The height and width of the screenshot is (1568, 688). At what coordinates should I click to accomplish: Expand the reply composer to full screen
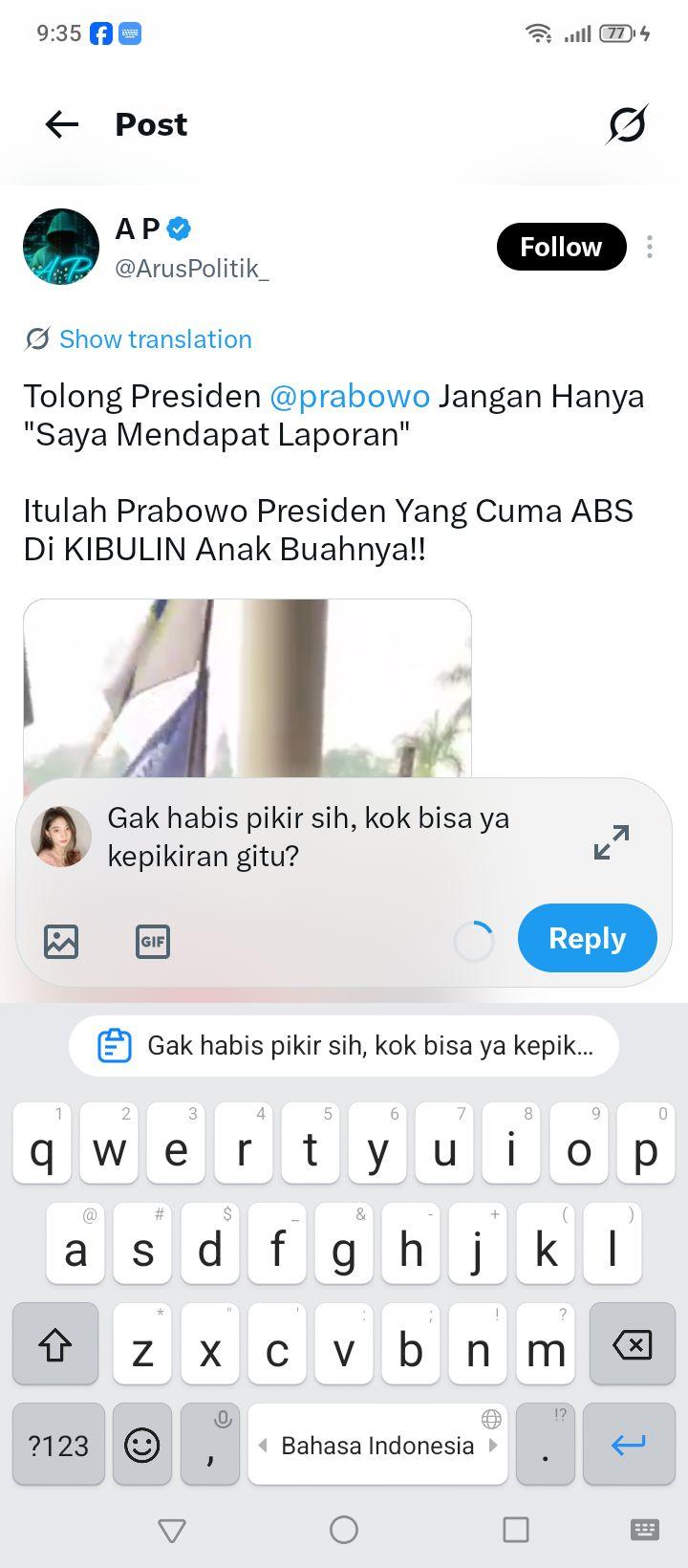tap(612, 841)
